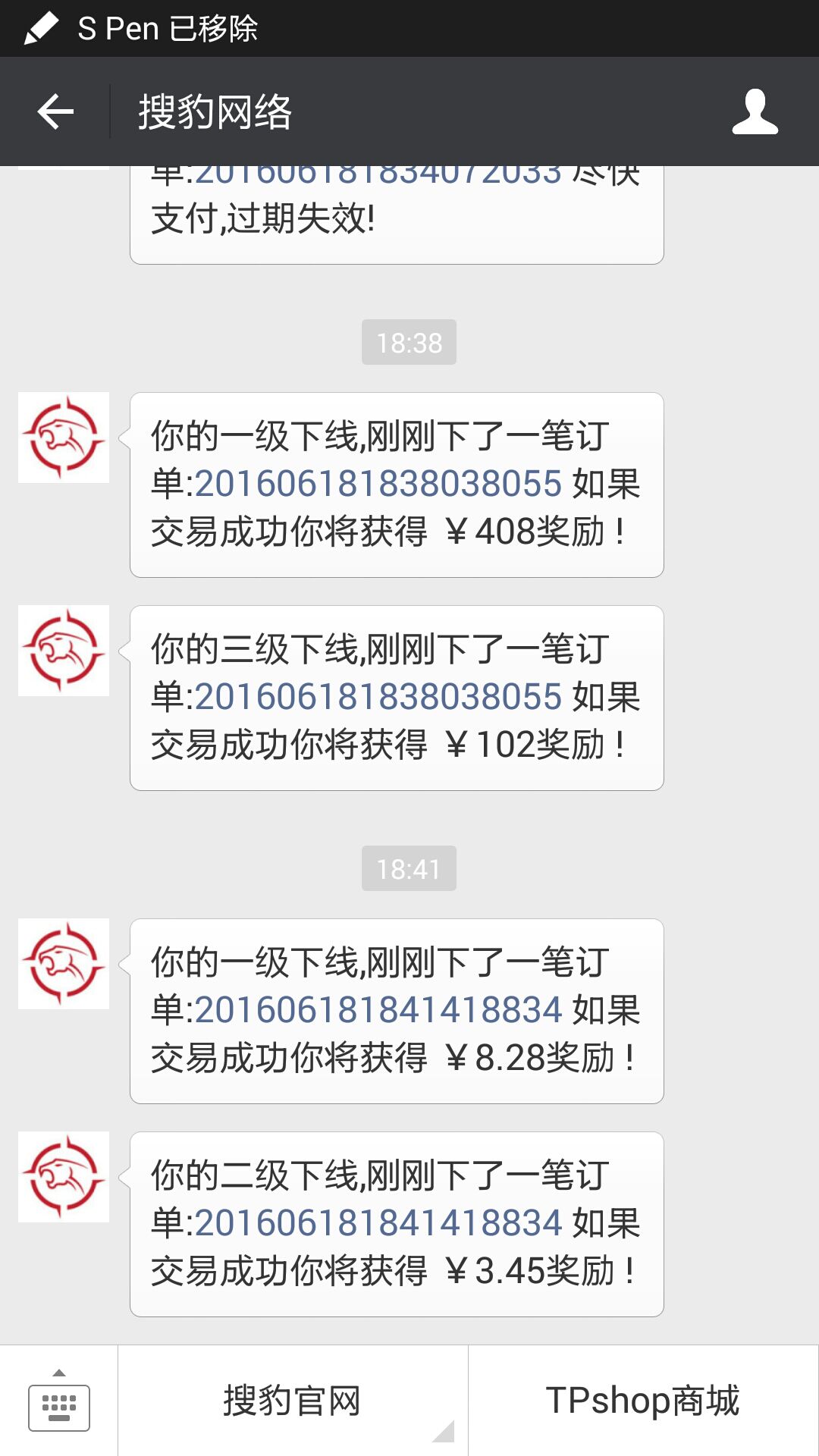Tap sender avatar beside the ¥408 reward message
The image size is (819, 1456).
click(64, 438)
